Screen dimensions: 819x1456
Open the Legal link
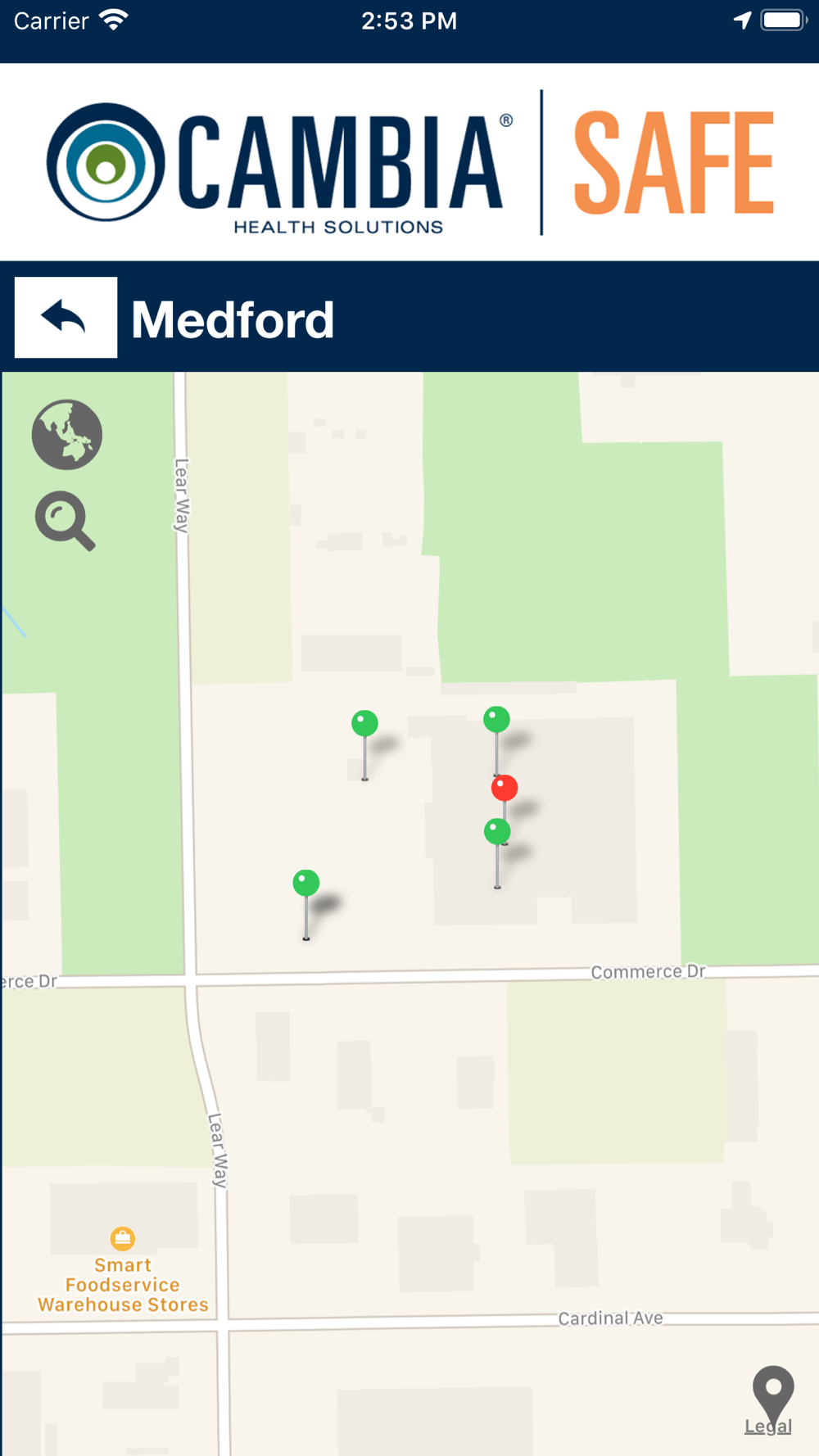768,1427
